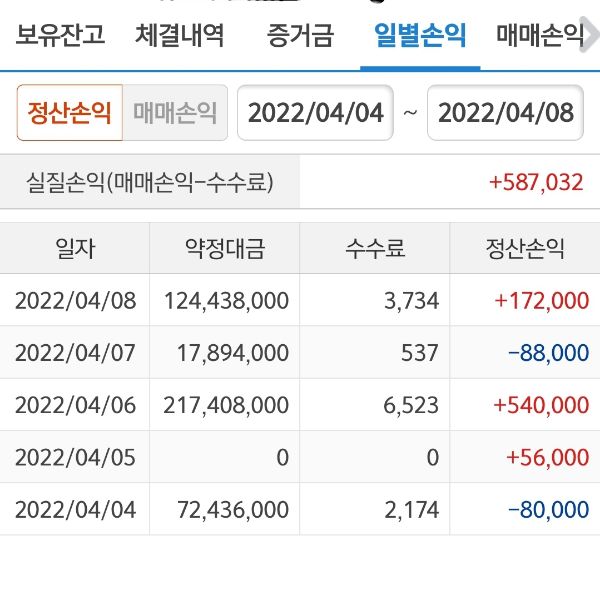Open the 체결내역 tab
The width and height of the screenshot is (600, 600).
point(180,37)
